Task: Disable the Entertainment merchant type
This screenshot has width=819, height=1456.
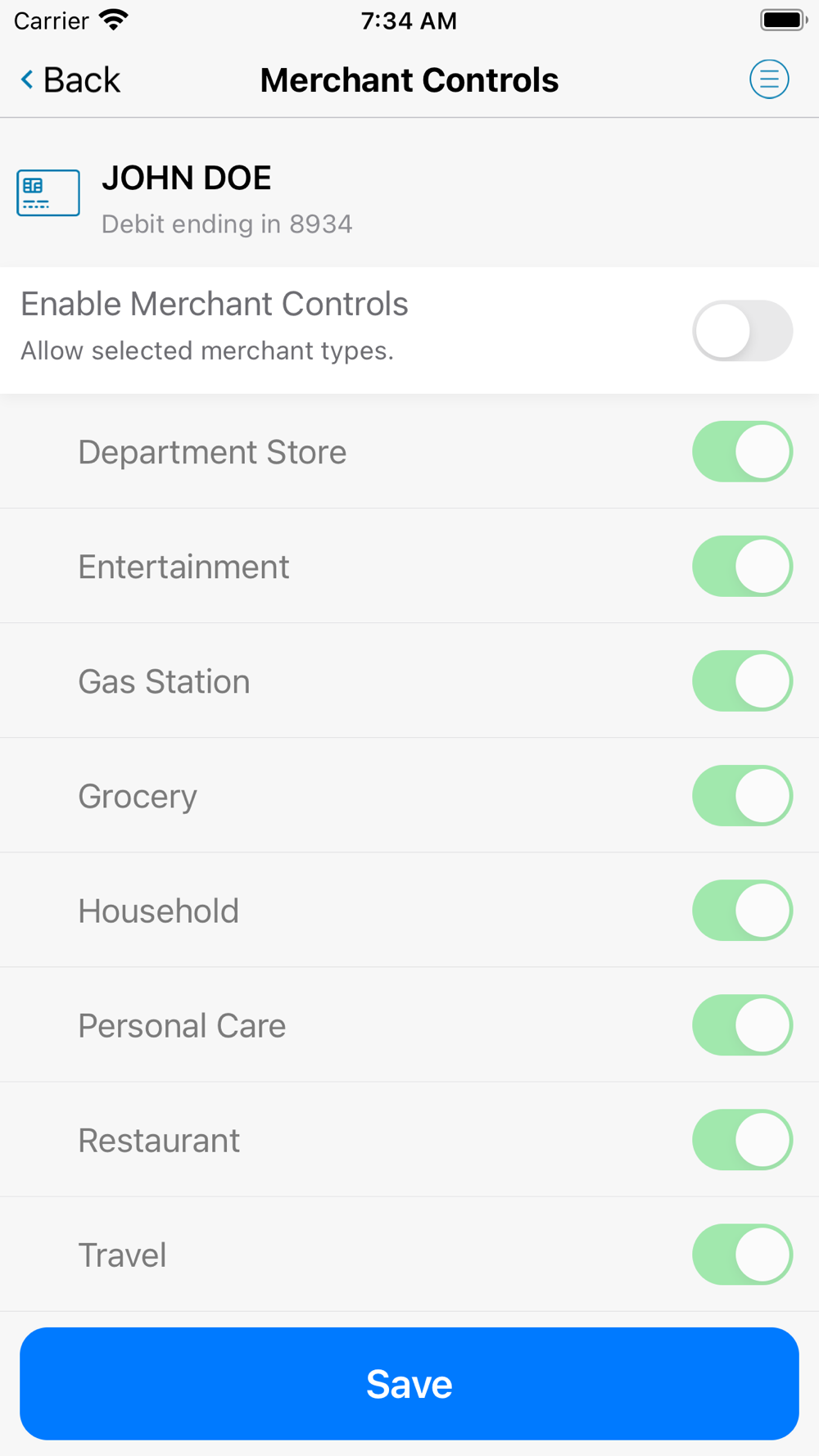Action: pos(742,566)
